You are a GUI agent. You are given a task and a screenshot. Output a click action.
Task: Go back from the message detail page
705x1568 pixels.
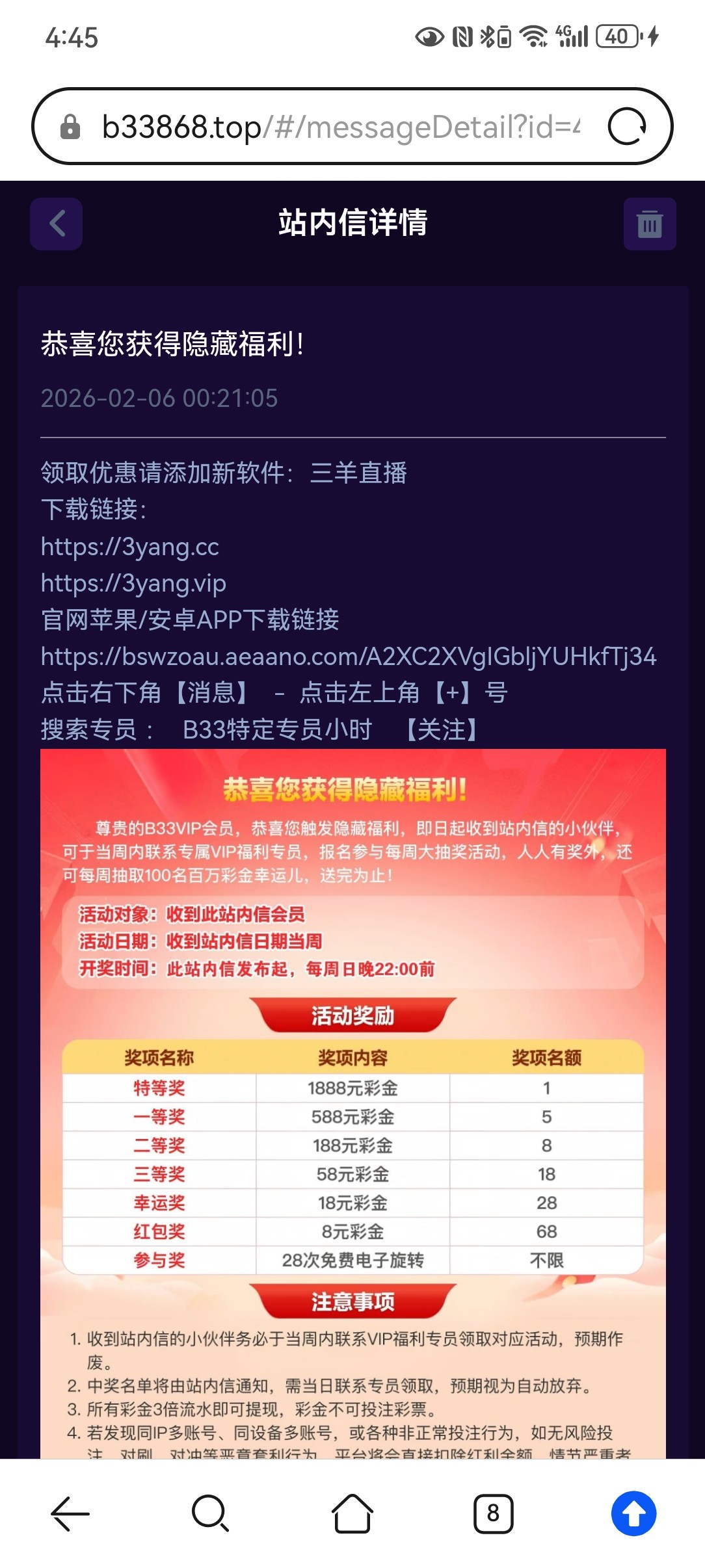click(x=57, y=224)
